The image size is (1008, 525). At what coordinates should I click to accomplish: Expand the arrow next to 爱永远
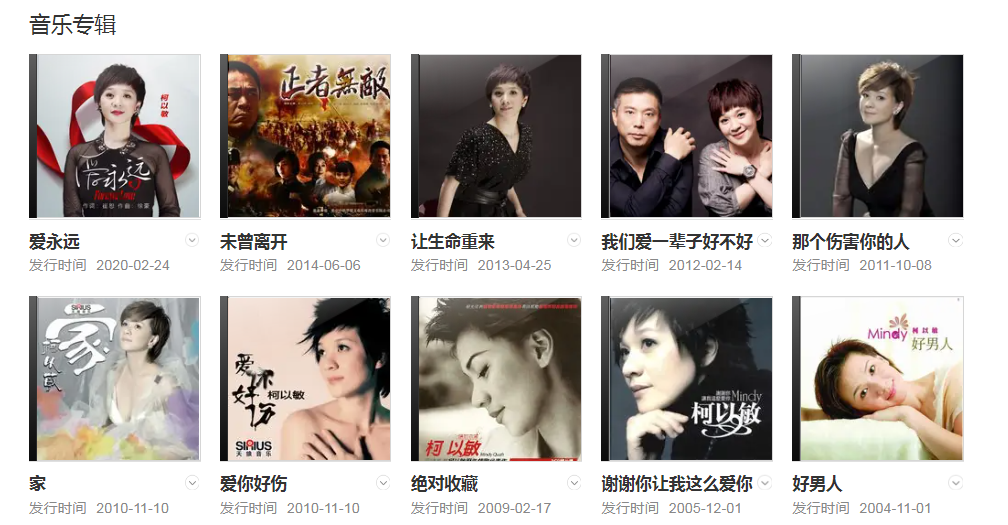[x=192, y=240]
